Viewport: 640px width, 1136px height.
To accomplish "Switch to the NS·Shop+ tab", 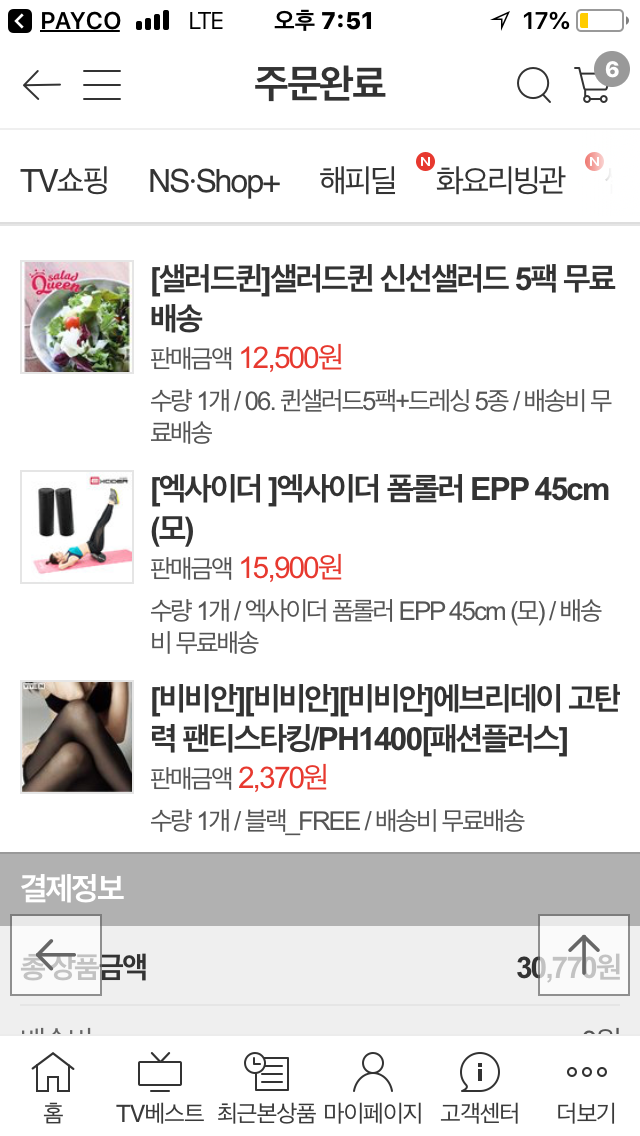I will point(214,181).
